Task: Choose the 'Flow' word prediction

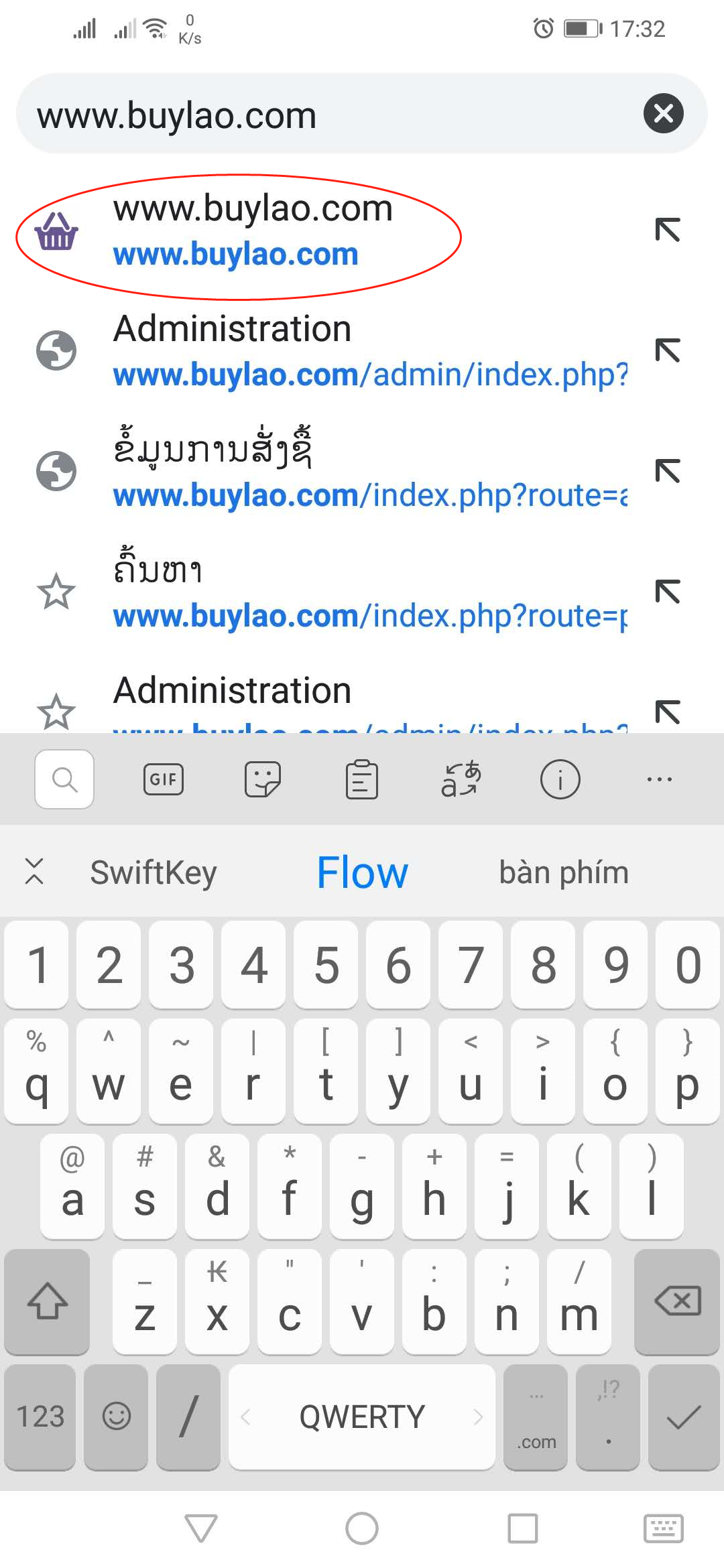Action: [x=362, y=872]
